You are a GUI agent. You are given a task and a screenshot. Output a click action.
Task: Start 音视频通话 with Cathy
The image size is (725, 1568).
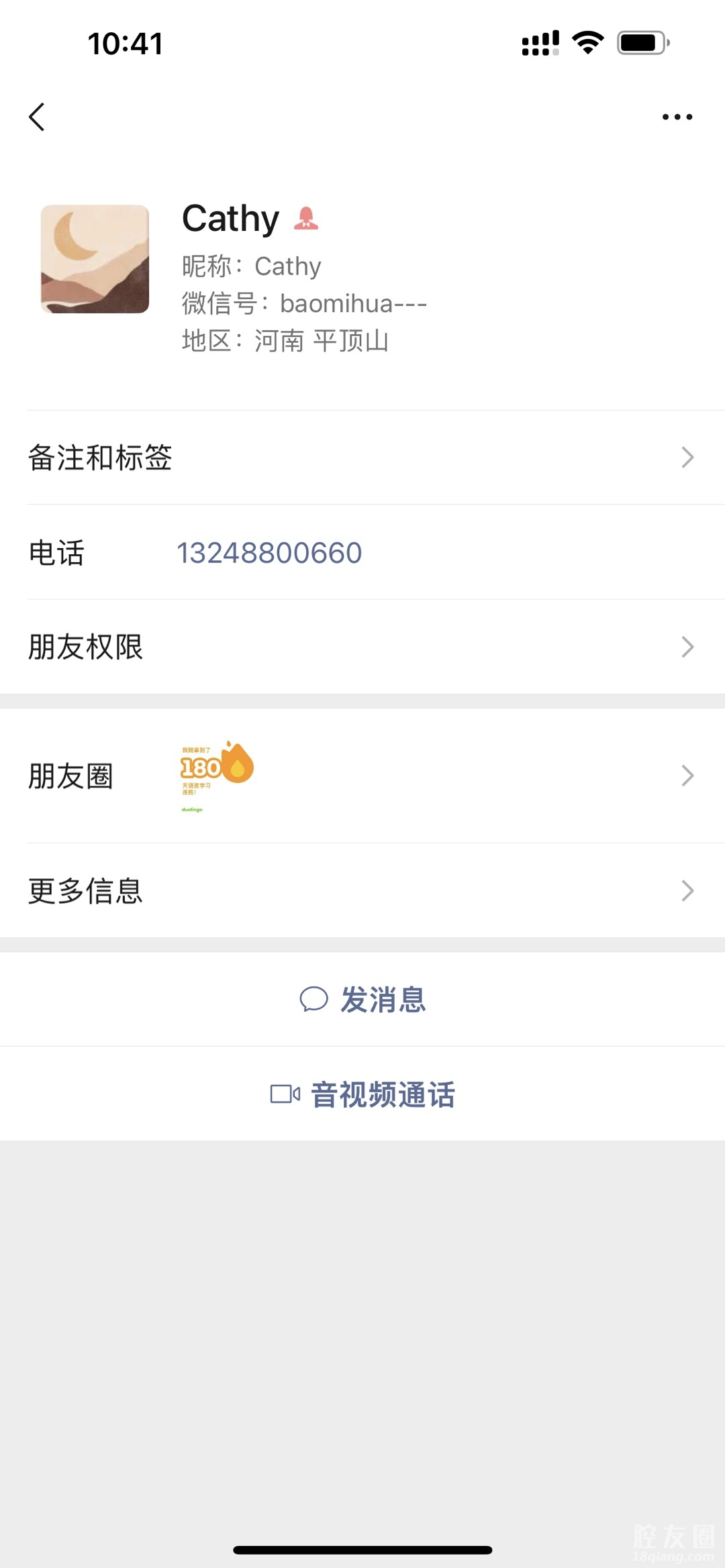pyautogui.click(x=362, y=1094)
